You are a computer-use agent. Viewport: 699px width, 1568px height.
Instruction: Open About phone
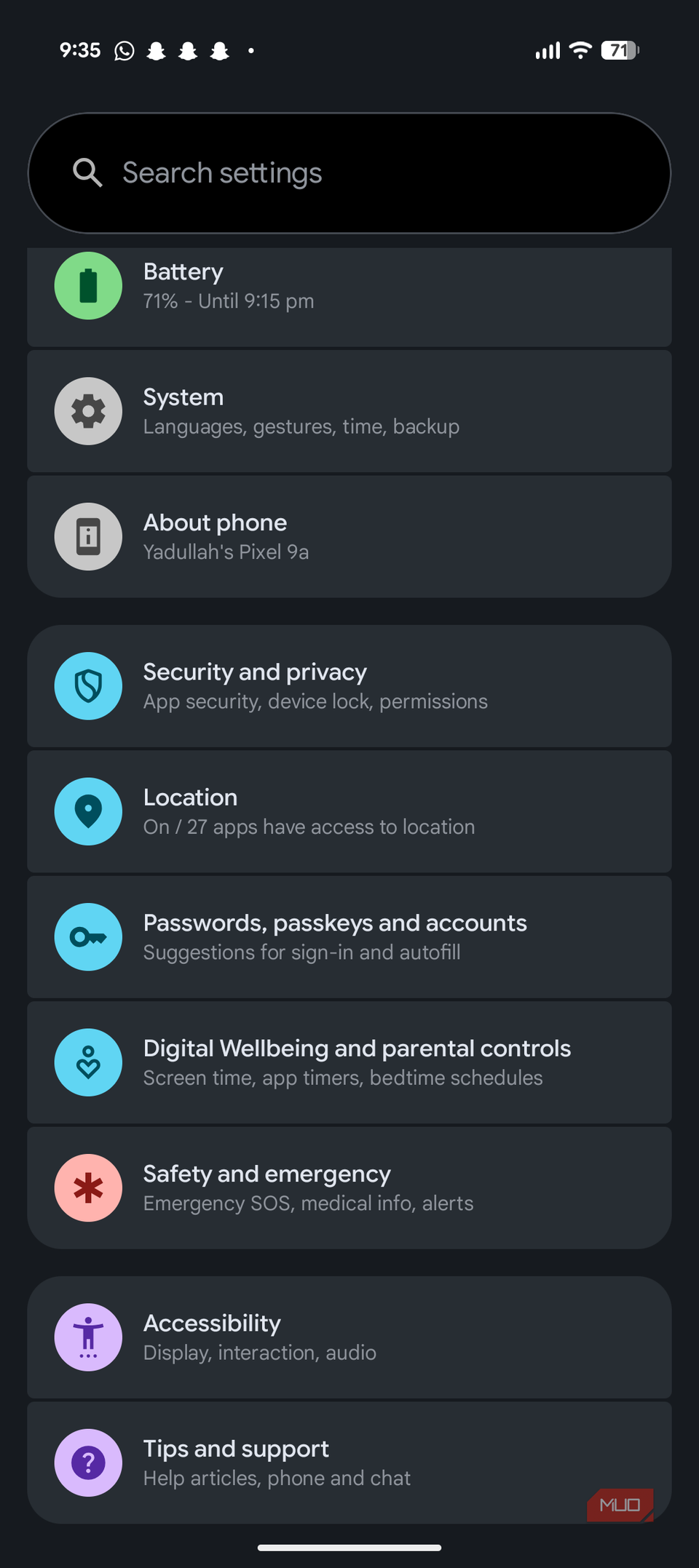(x=349, y=536)
